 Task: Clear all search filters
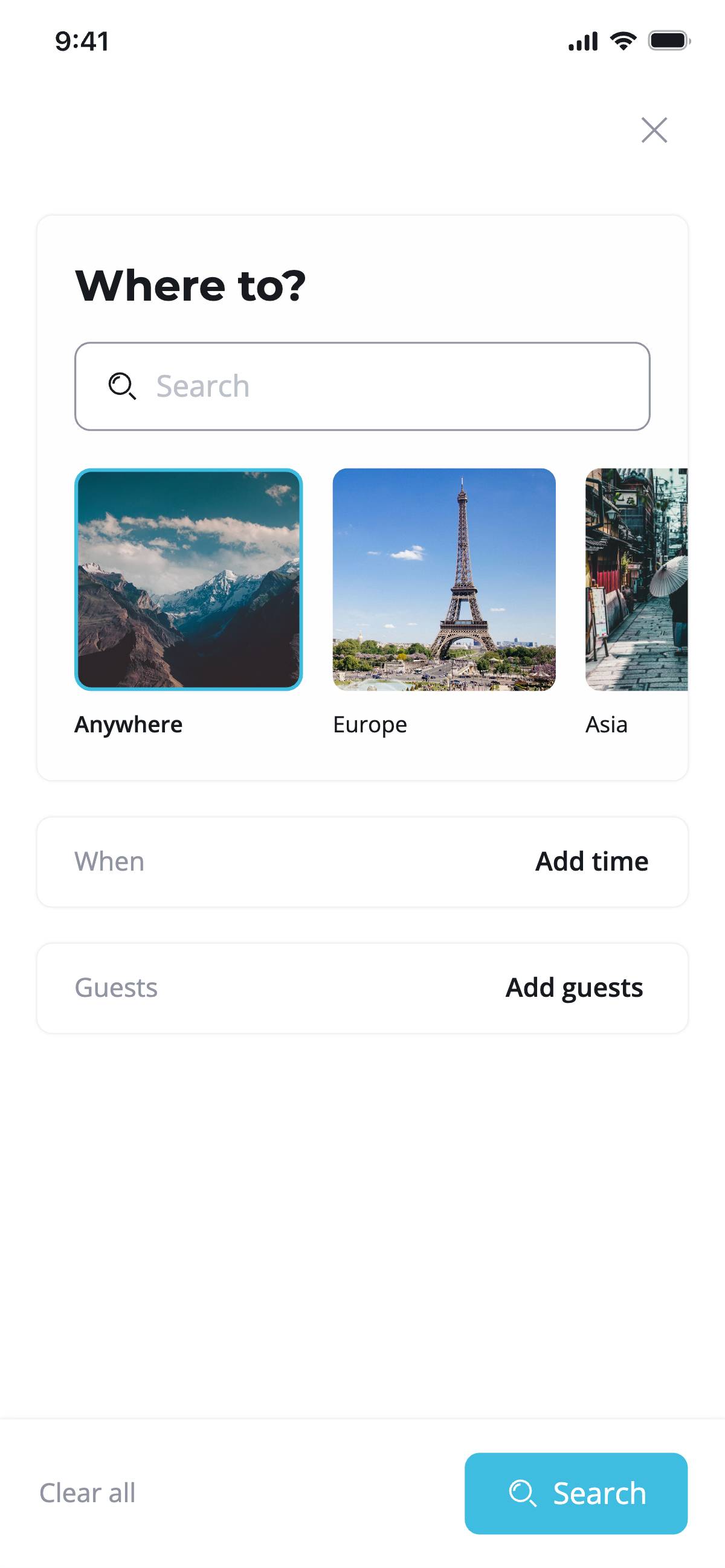tap(88, 1493)
